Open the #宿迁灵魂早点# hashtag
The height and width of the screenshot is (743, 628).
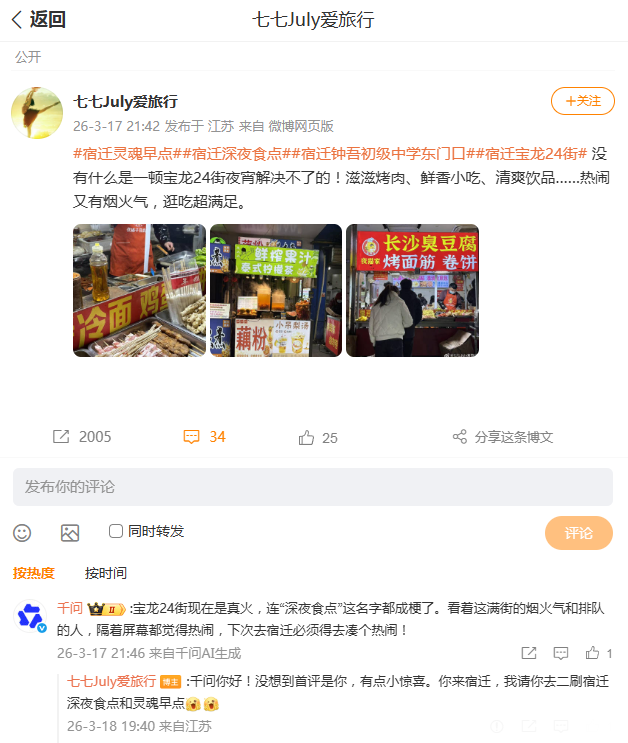tap(123, 154)
